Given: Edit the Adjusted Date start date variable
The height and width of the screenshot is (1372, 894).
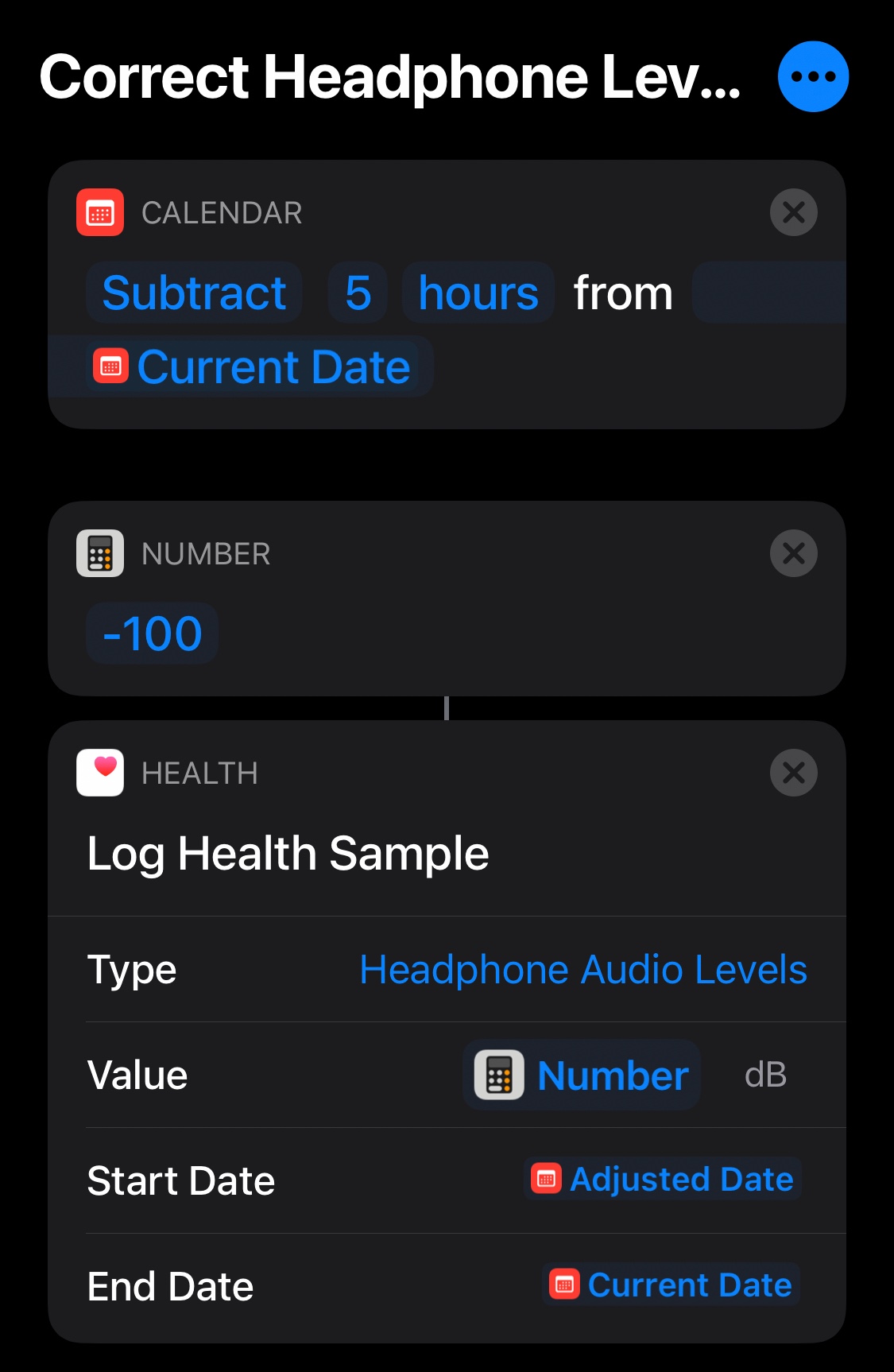Looking at the screenshot, I should point(664,1180).
